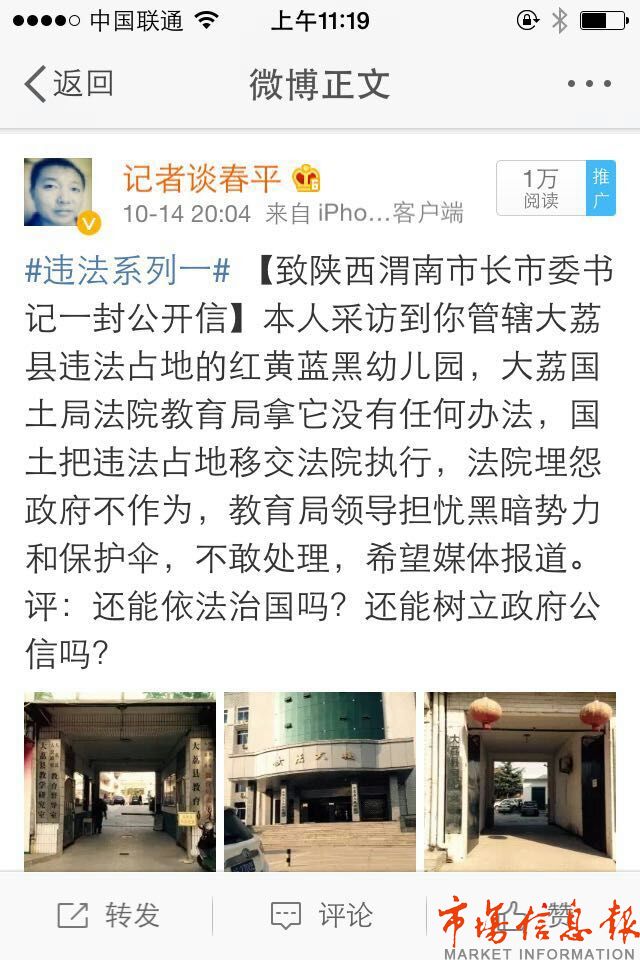Open 评论 to comment on the post

coord(321,915)
